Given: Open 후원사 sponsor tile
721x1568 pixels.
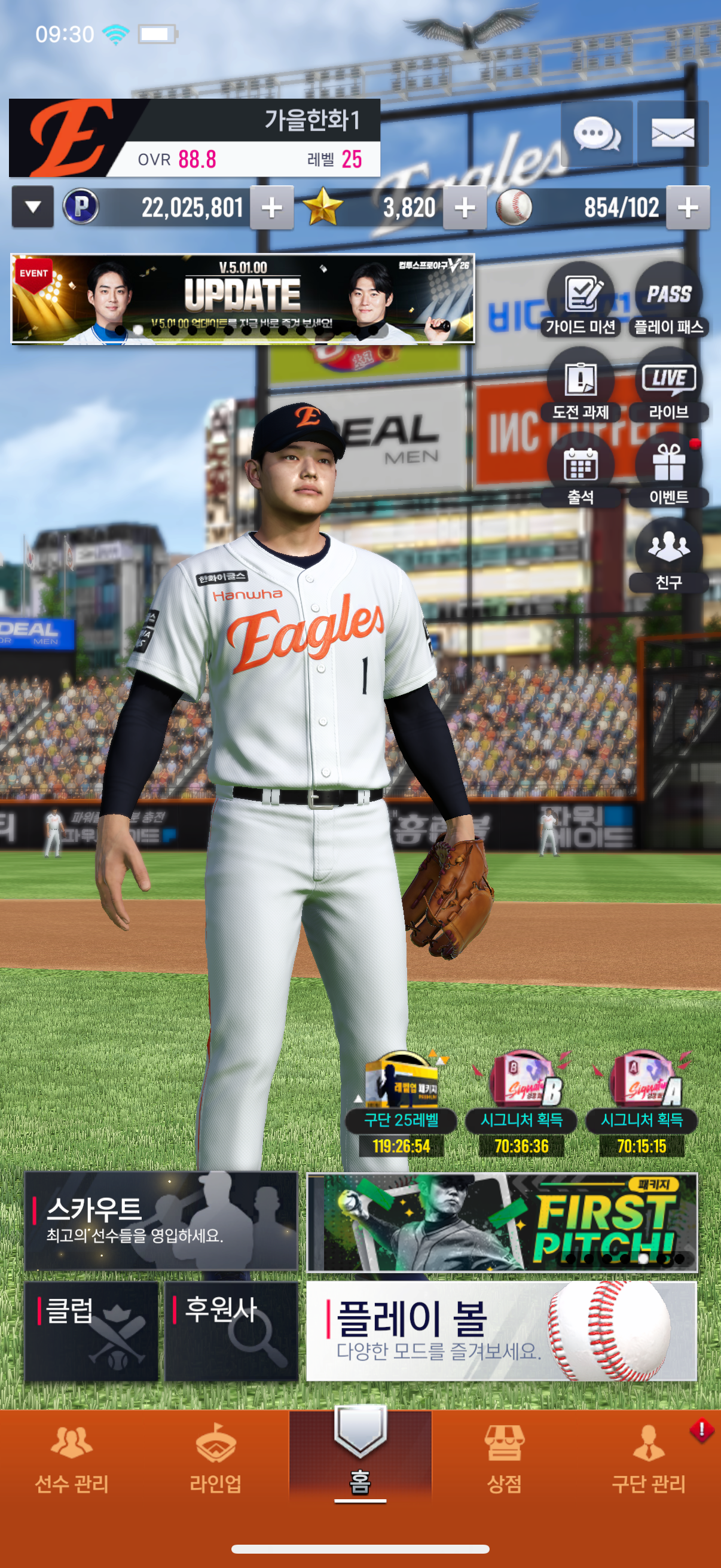Looking at the screenshot, I should pyautogui.click(x=231, y=1331).
